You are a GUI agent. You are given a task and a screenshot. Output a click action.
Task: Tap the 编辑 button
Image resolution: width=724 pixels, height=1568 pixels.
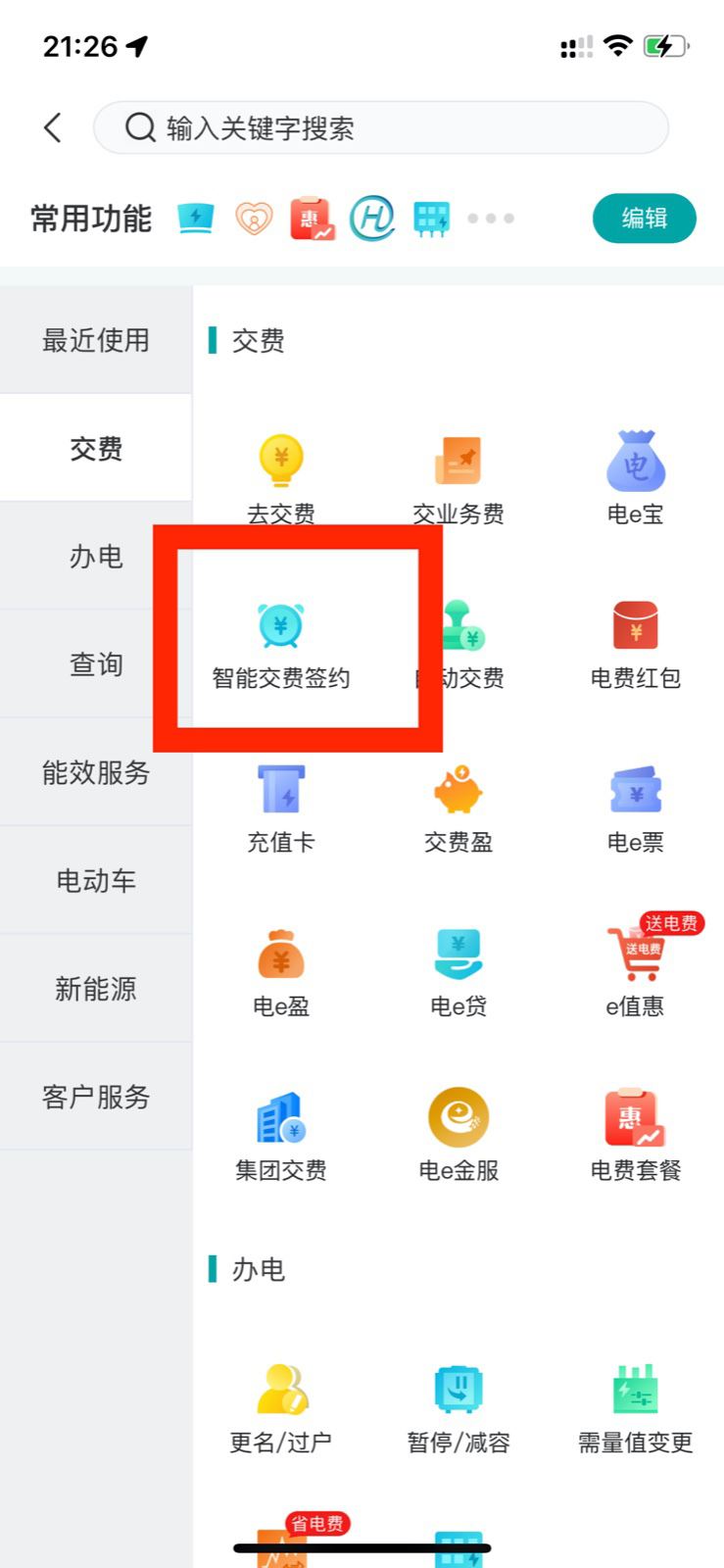point(644,218)
